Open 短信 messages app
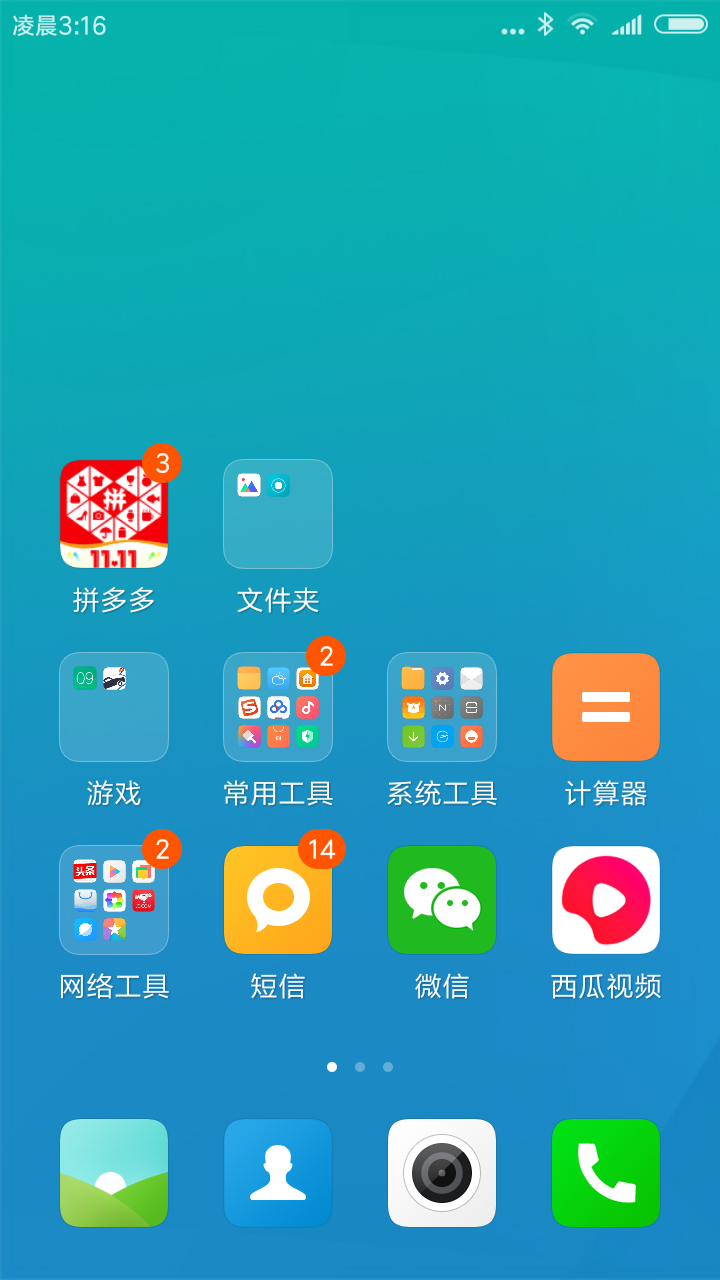The image size is (720, 1280). [278, 900]
